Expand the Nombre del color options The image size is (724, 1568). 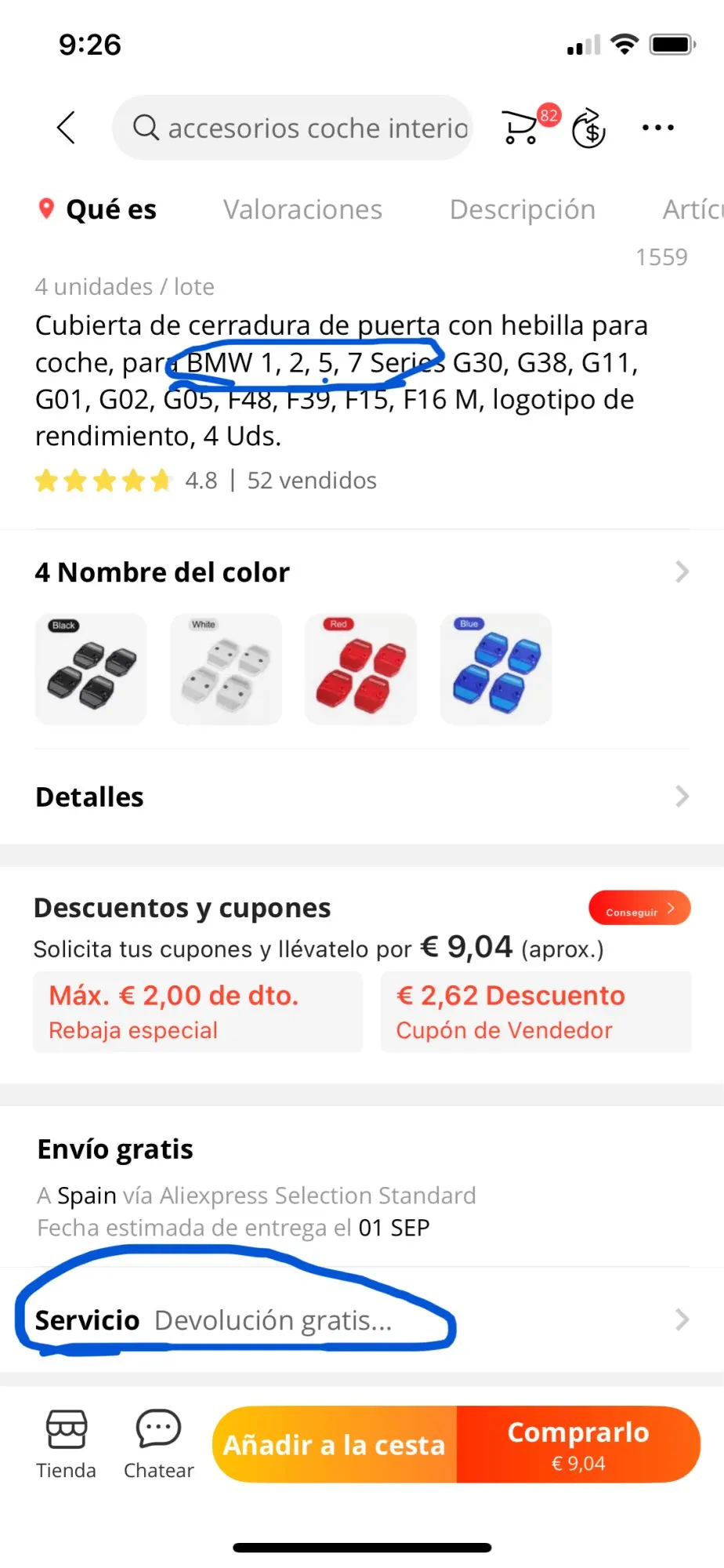tap(681, 572)
